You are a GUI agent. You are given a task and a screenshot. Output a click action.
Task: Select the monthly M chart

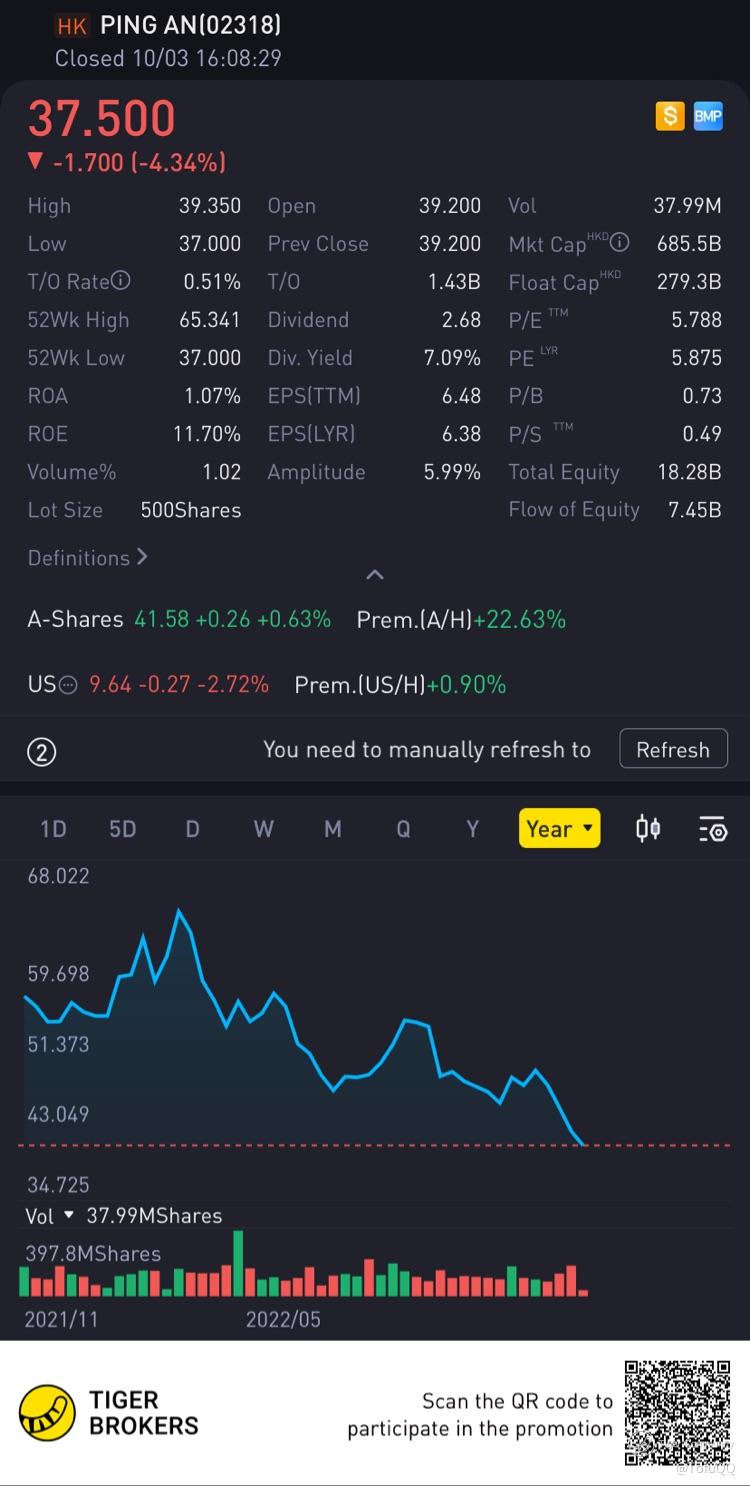[x=333, y=829]
